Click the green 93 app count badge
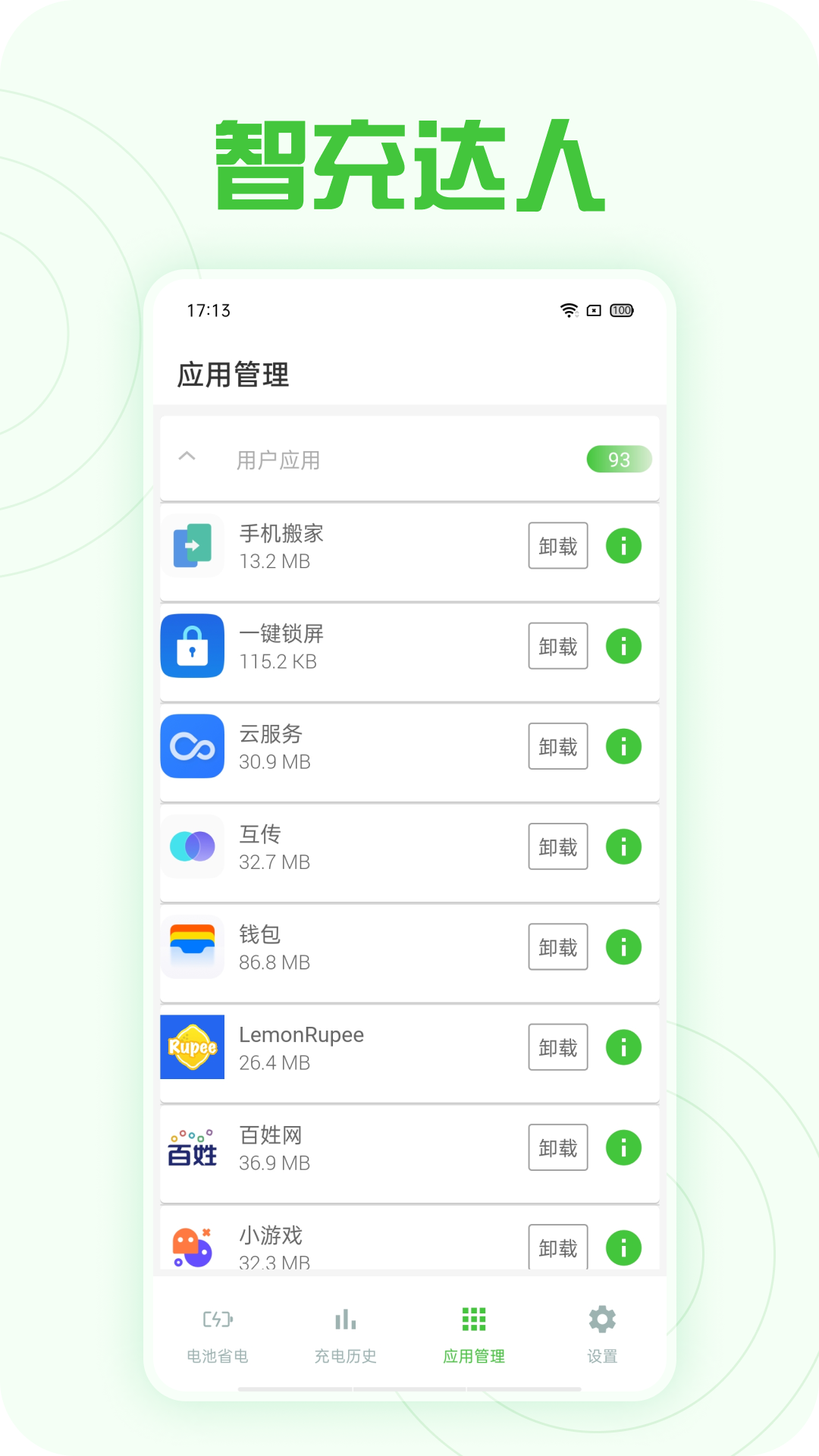This screenshot has width=819, height=1456. click(619, 460)
